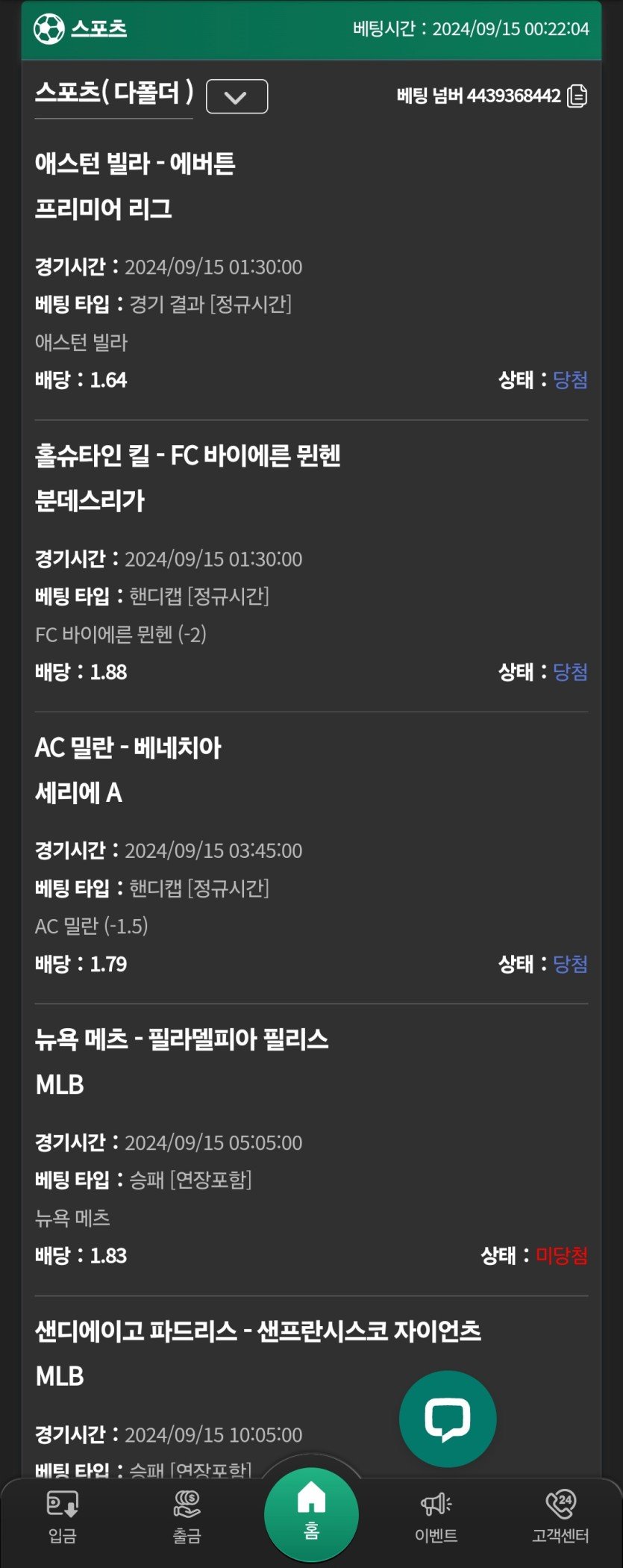Open the 고객센터 customer center tab

(560, 1516)
